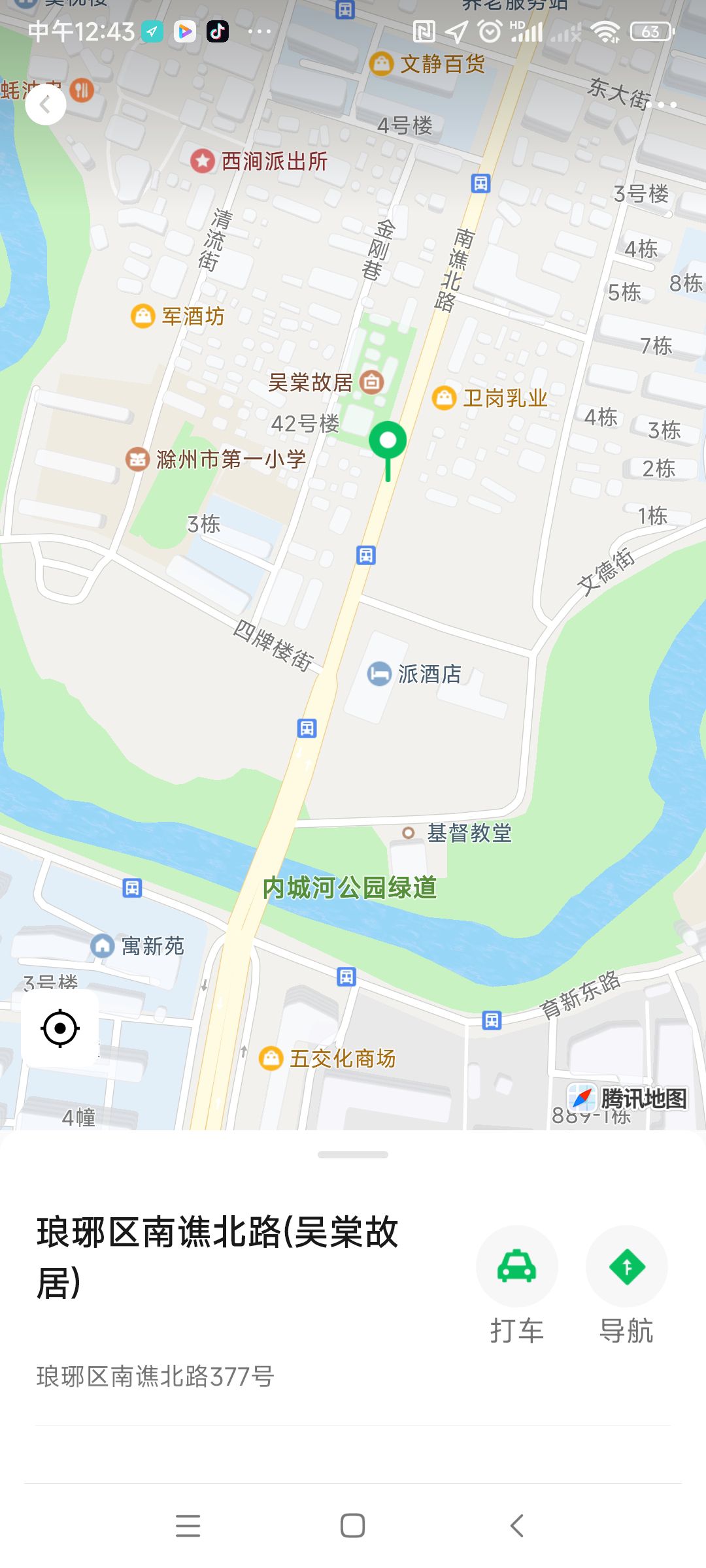Screen dimensions: 706x1568
Task: Select 西涧派出所 marker
Action: tap(260, 161)
